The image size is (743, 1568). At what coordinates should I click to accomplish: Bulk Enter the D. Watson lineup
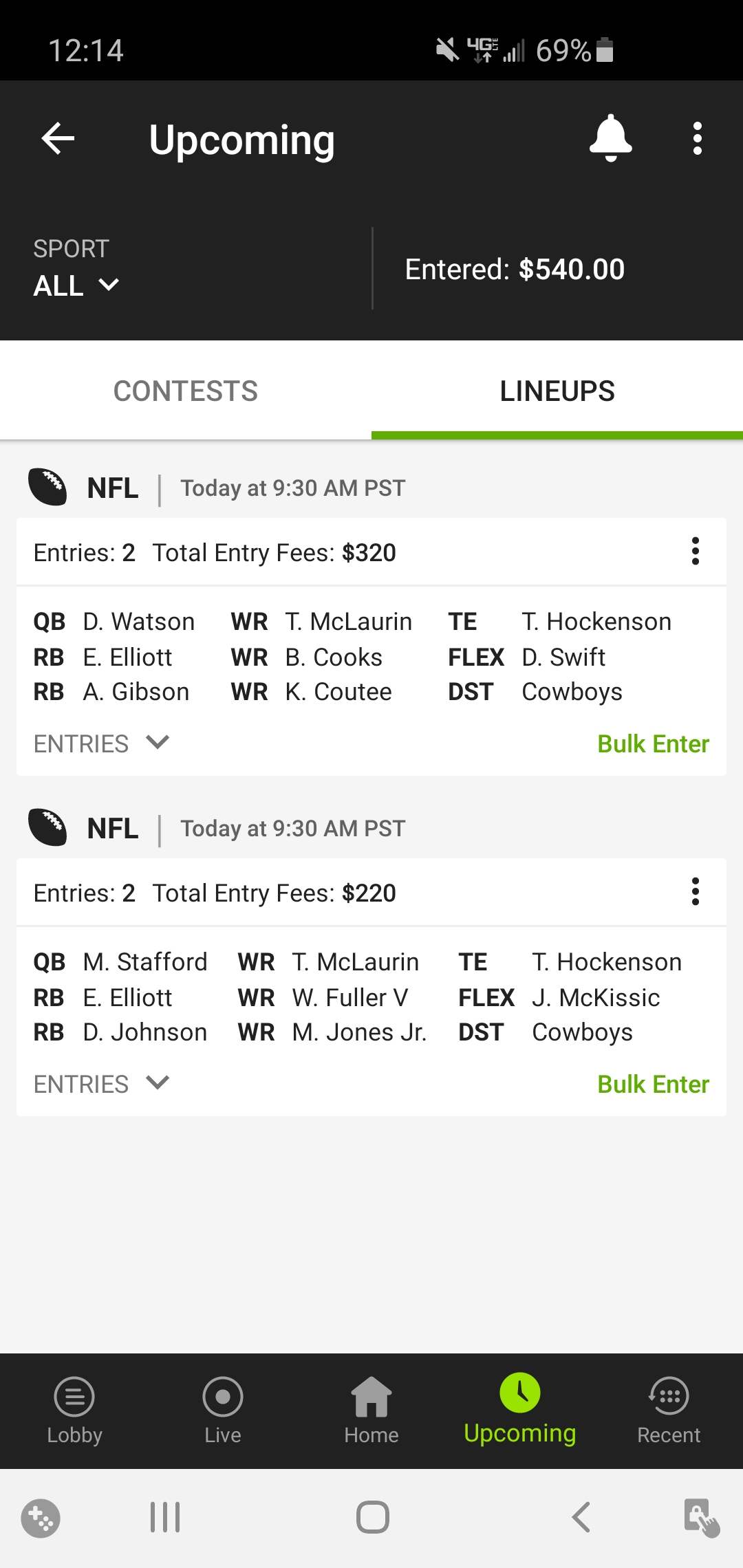pyautogui.click(x=653, y=743)
